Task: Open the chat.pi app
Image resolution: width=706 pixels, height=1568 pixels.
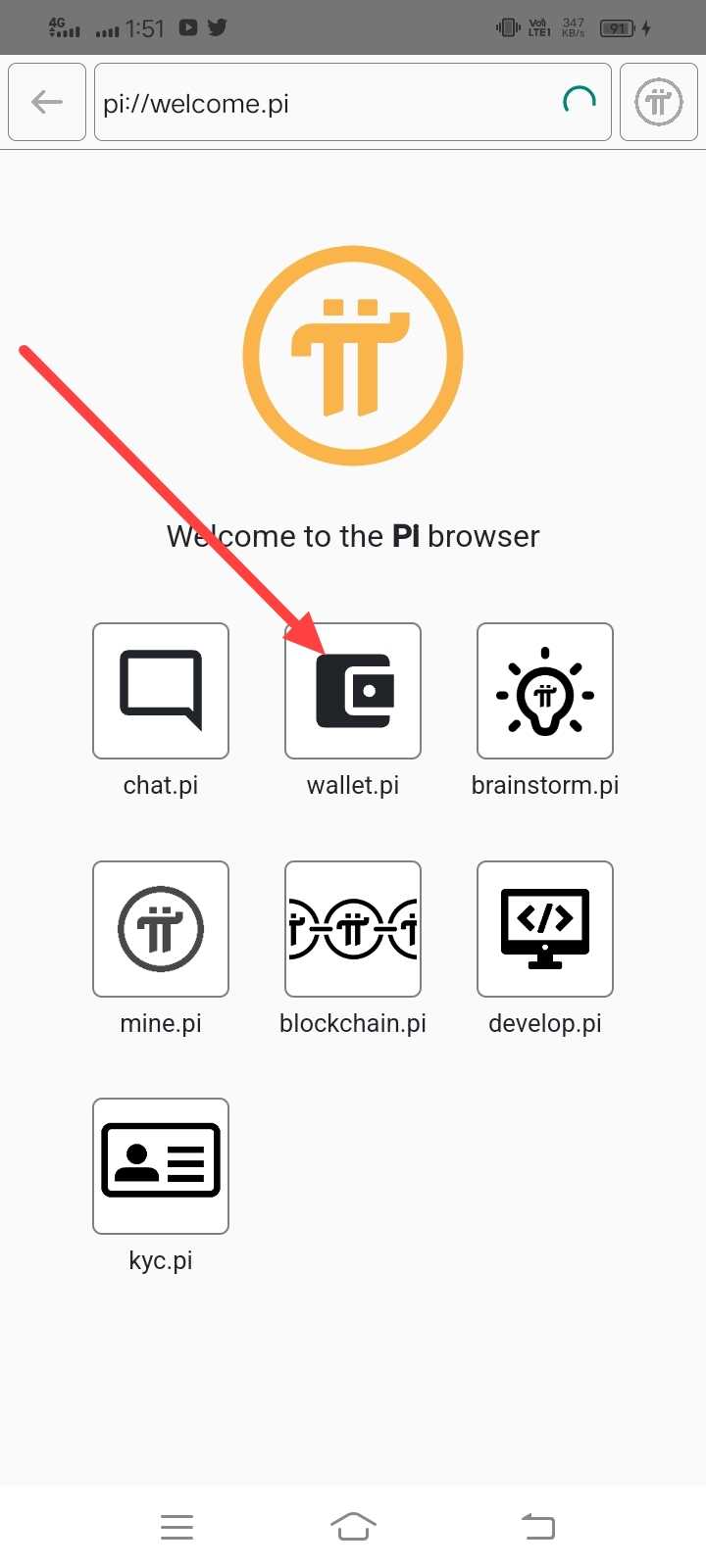Action: (161, 691)
